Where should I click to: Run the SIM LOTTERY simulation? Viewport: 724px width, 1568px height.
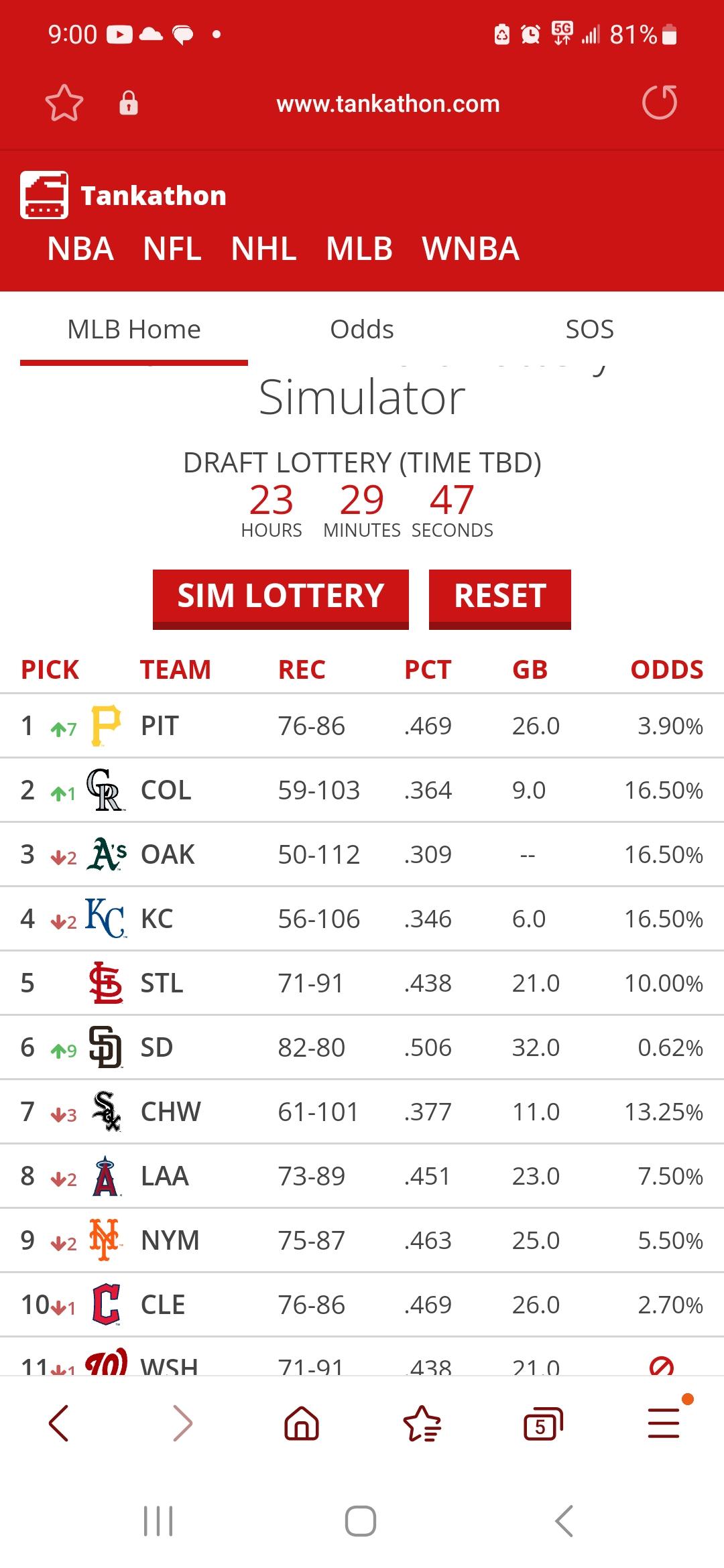(x=281, y=596)
